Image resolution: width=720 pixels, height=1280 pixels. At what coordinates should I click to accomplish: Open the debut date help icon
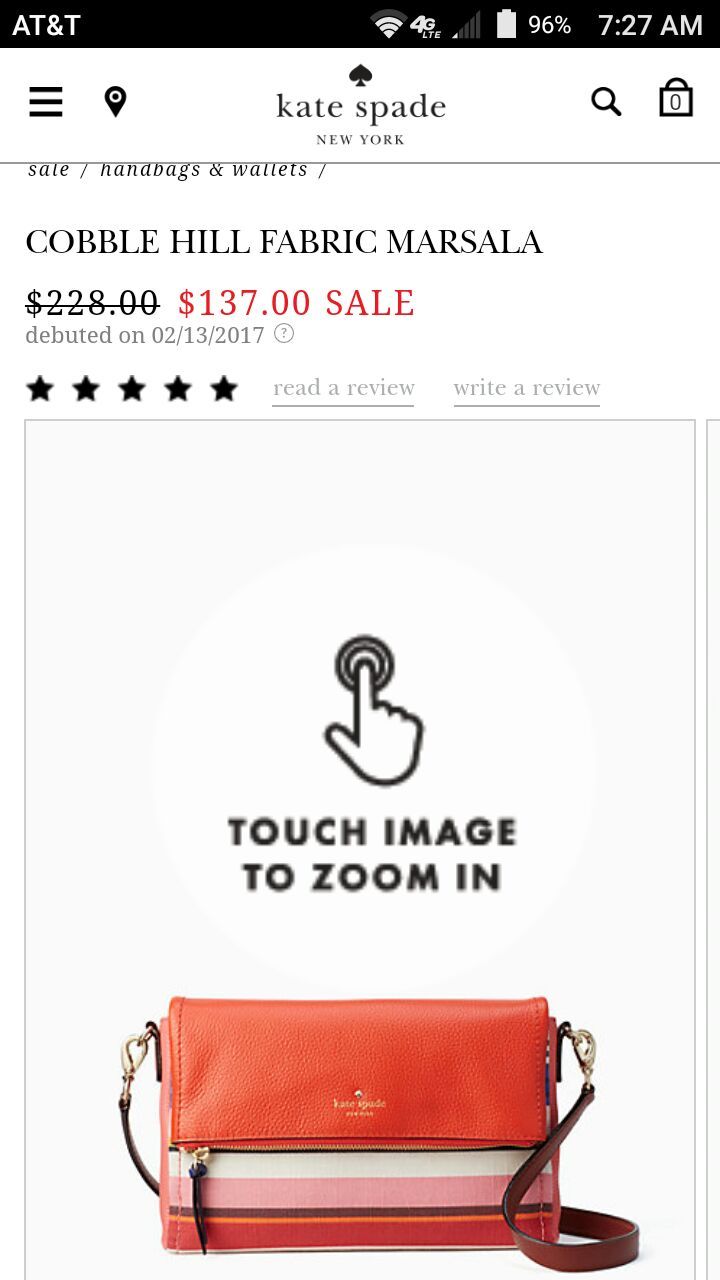pyautogui.click(x=284, y=334)
